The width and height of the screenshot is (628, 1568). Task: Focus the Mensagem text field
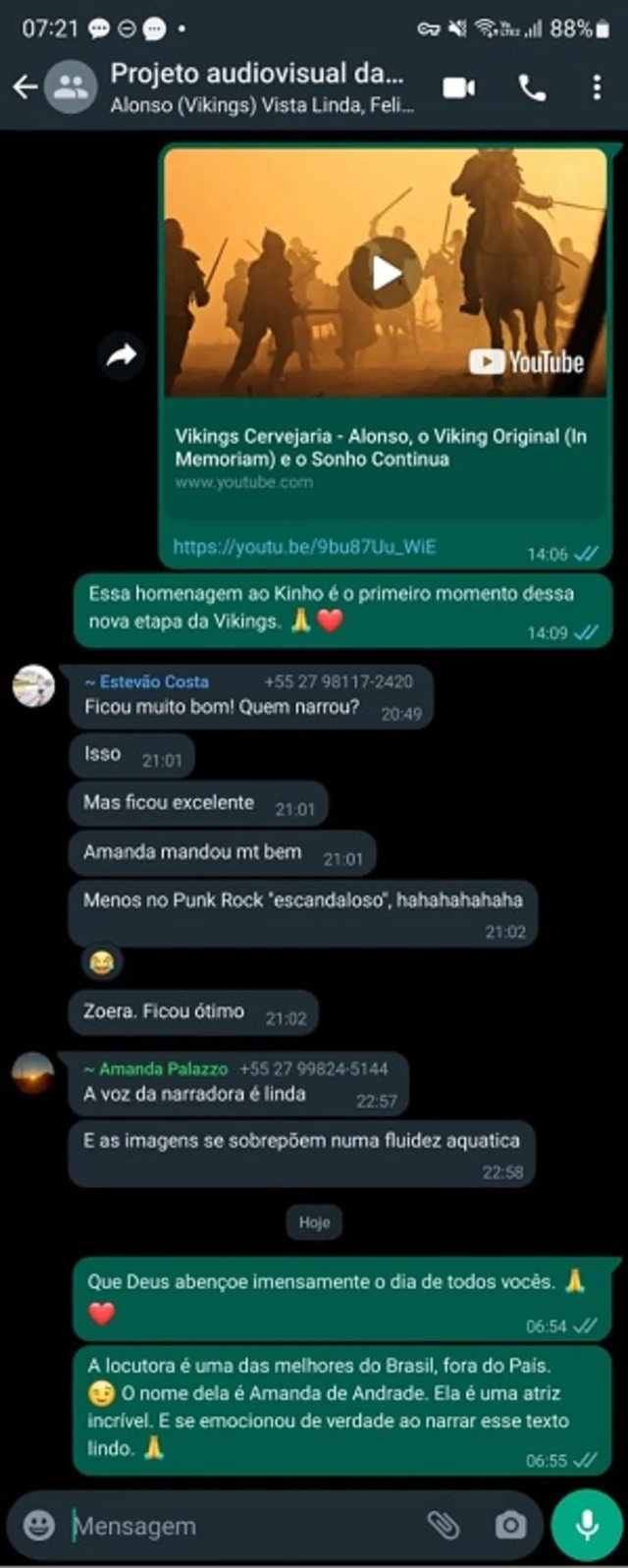tap(235, 1526)
